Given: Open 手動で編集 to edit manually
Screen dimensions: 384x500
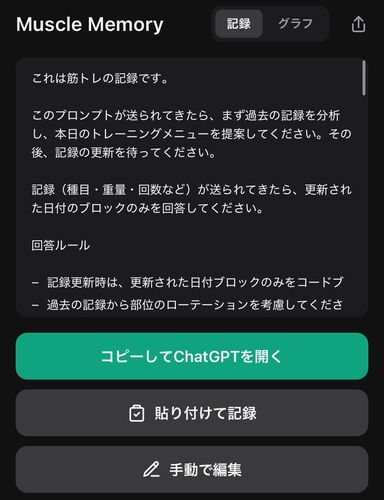Looking at the screenshot, I should pos(192,469).
